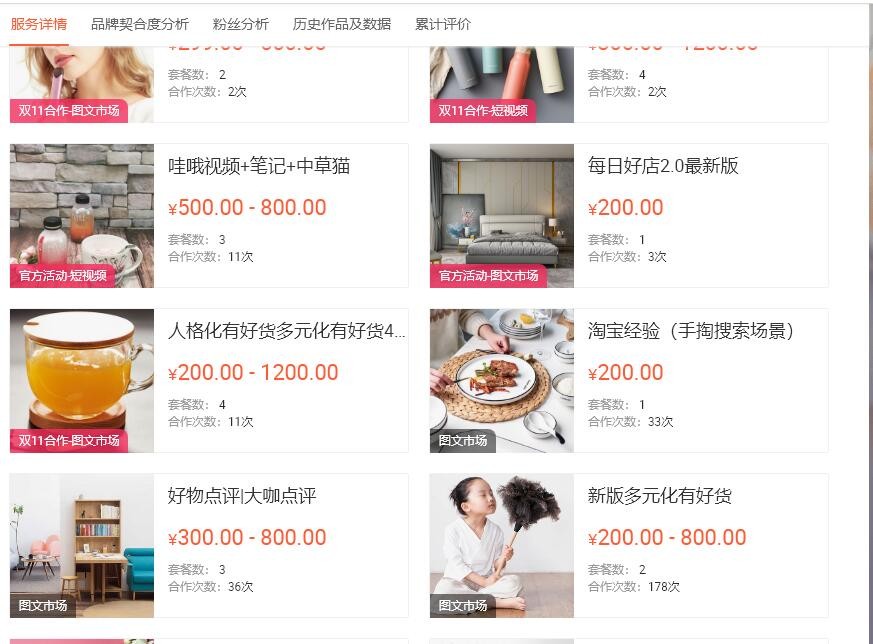This screenshot has height=644, width=873.
Task: Open the 哇哦视频+笔记+中草猫 service card
Action: pyautogui.click(x=259, y=167)
